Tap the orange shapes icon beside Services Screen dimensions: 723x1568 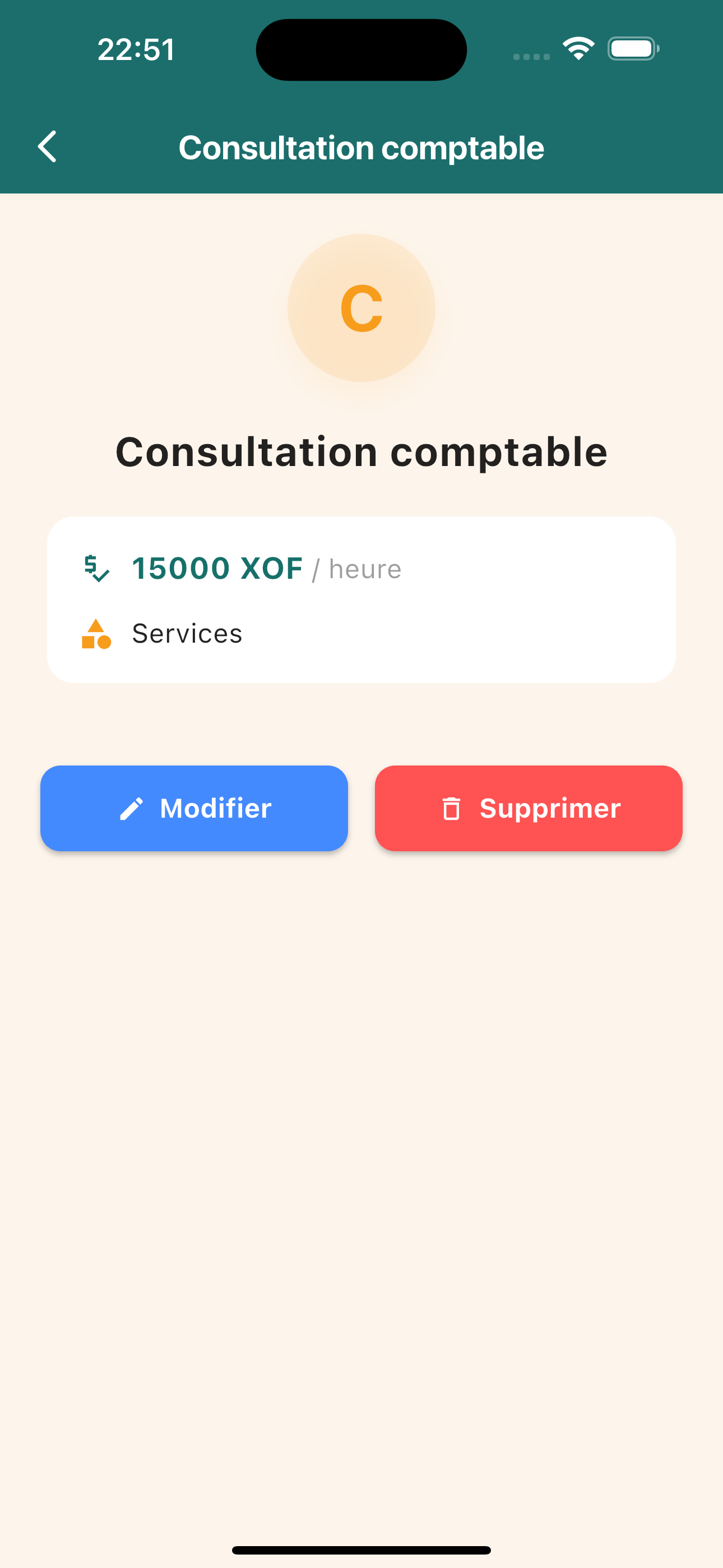[96, 635]
